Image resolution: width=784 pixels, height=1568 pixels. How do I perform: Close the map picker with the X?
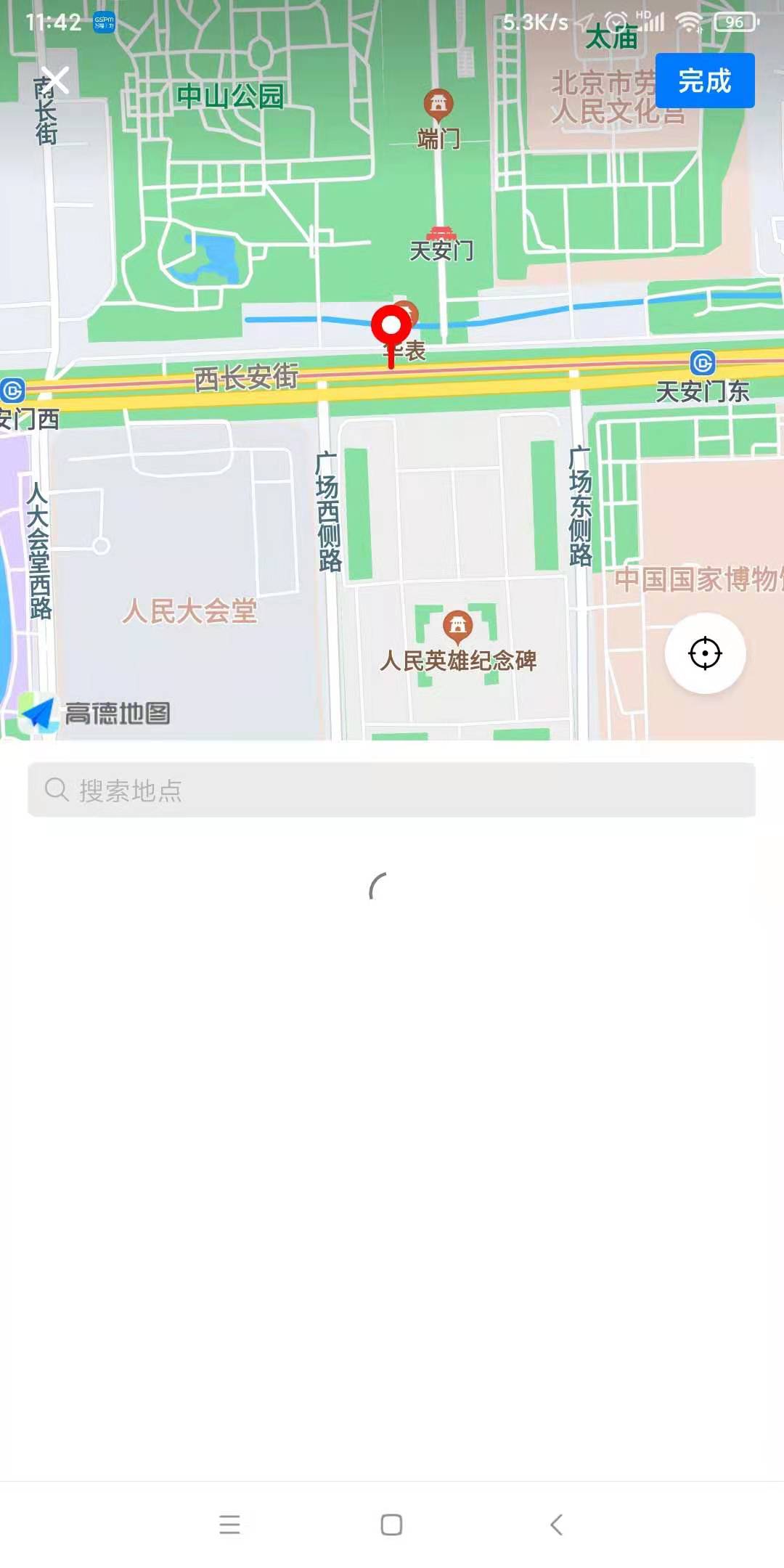click(x=56, y=80)
